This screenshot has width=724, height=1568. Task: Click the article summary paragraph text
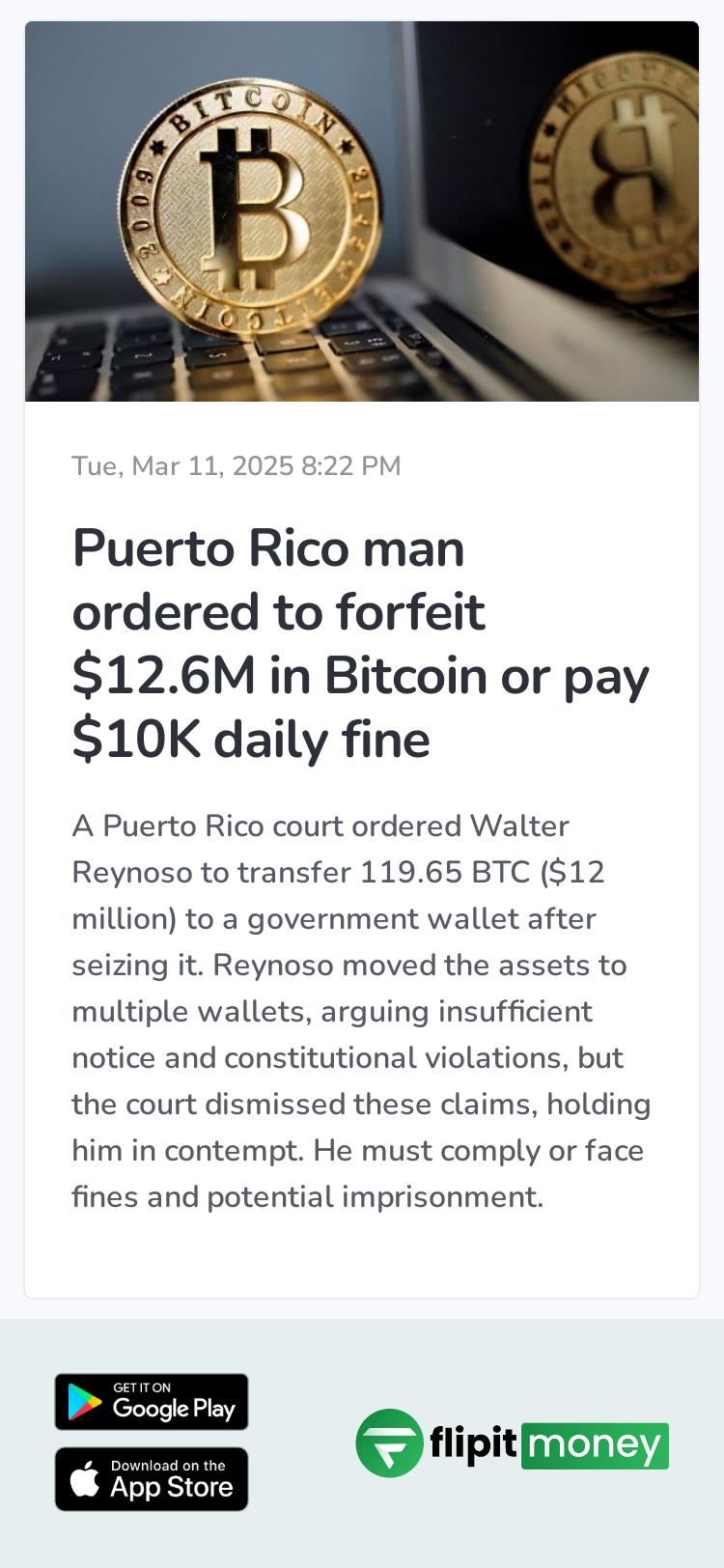pyautogui.click(x=361, y=1009)
